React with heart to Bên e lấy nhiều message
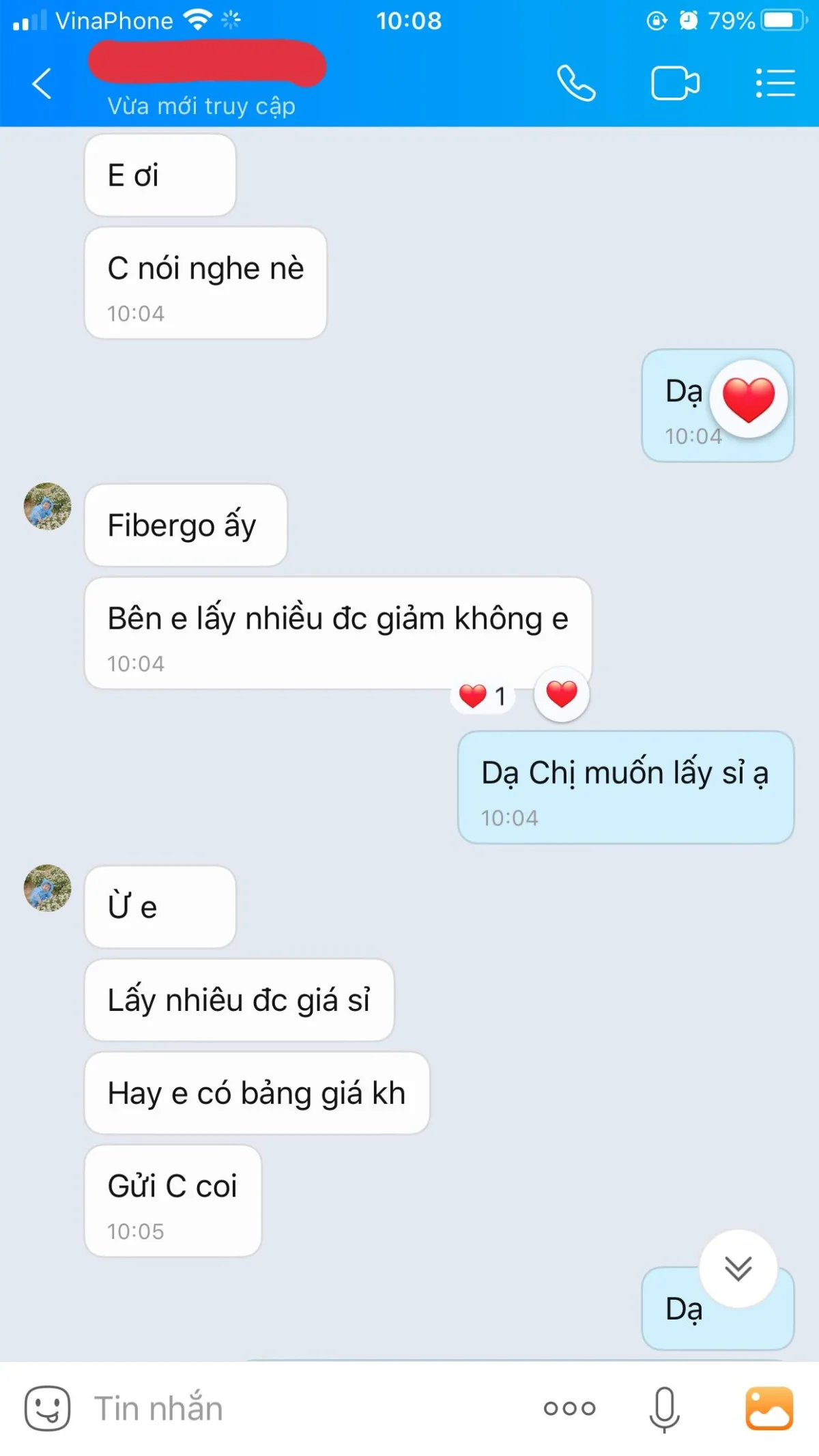Viewport: 819px width, 1456px height. (x=562, y=694)
